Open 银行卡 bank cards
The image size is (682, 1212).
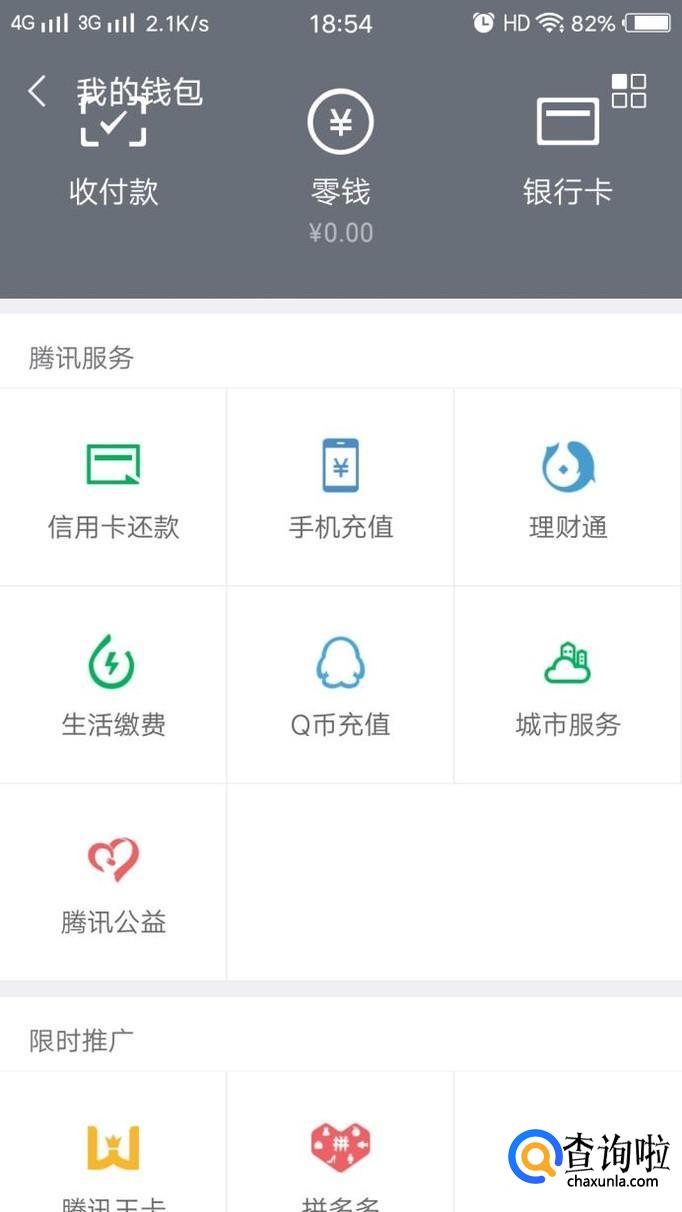(x=567, y=150)
